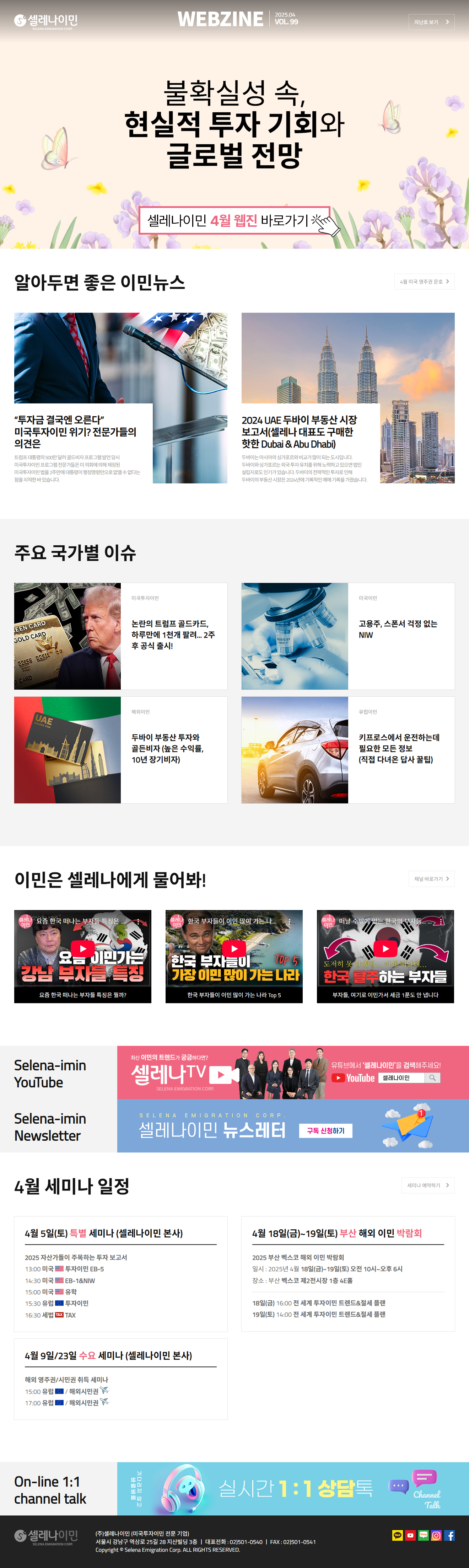
Task: Open the 키프로스에서 운전하는데 필요한 정보 card
Action: point(347,750)
